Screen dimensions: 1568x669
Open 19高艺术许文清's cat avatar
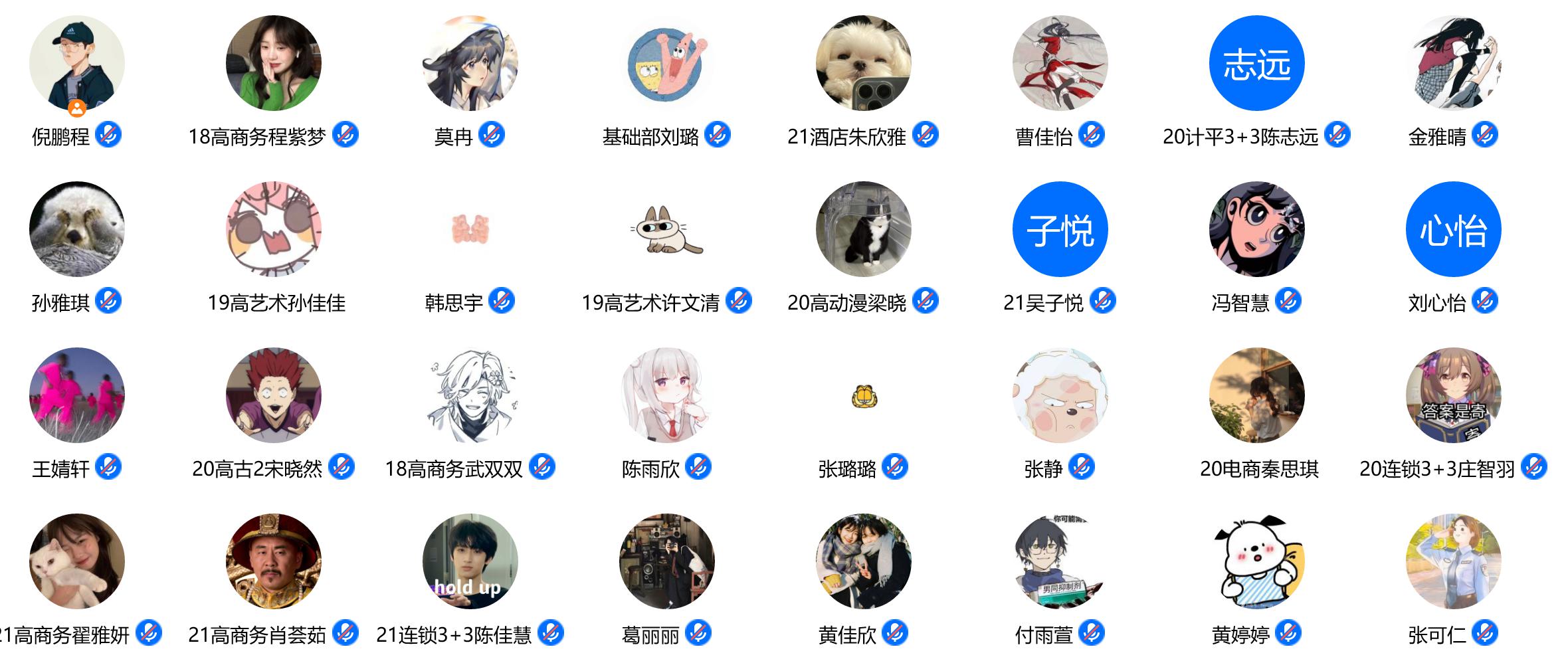[x=666, y=229]
